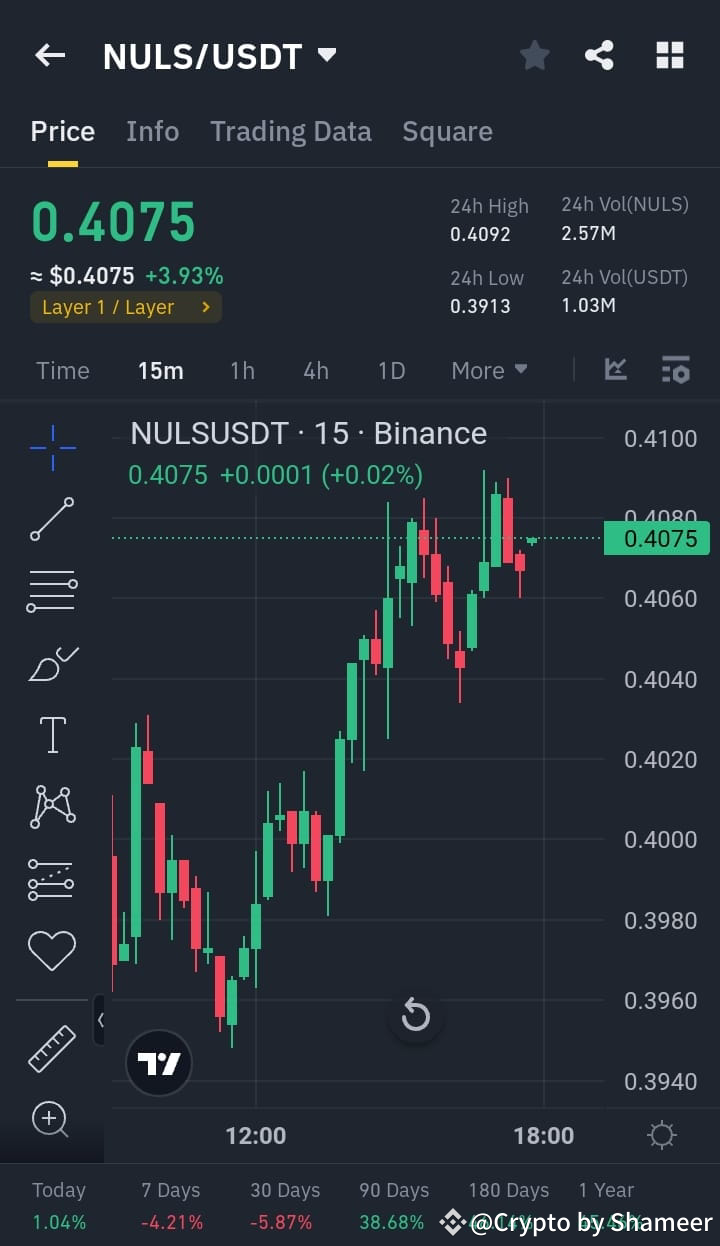Select the brush drawing tool
Viewport: 720px width, 1246px height.
(51, 662)
